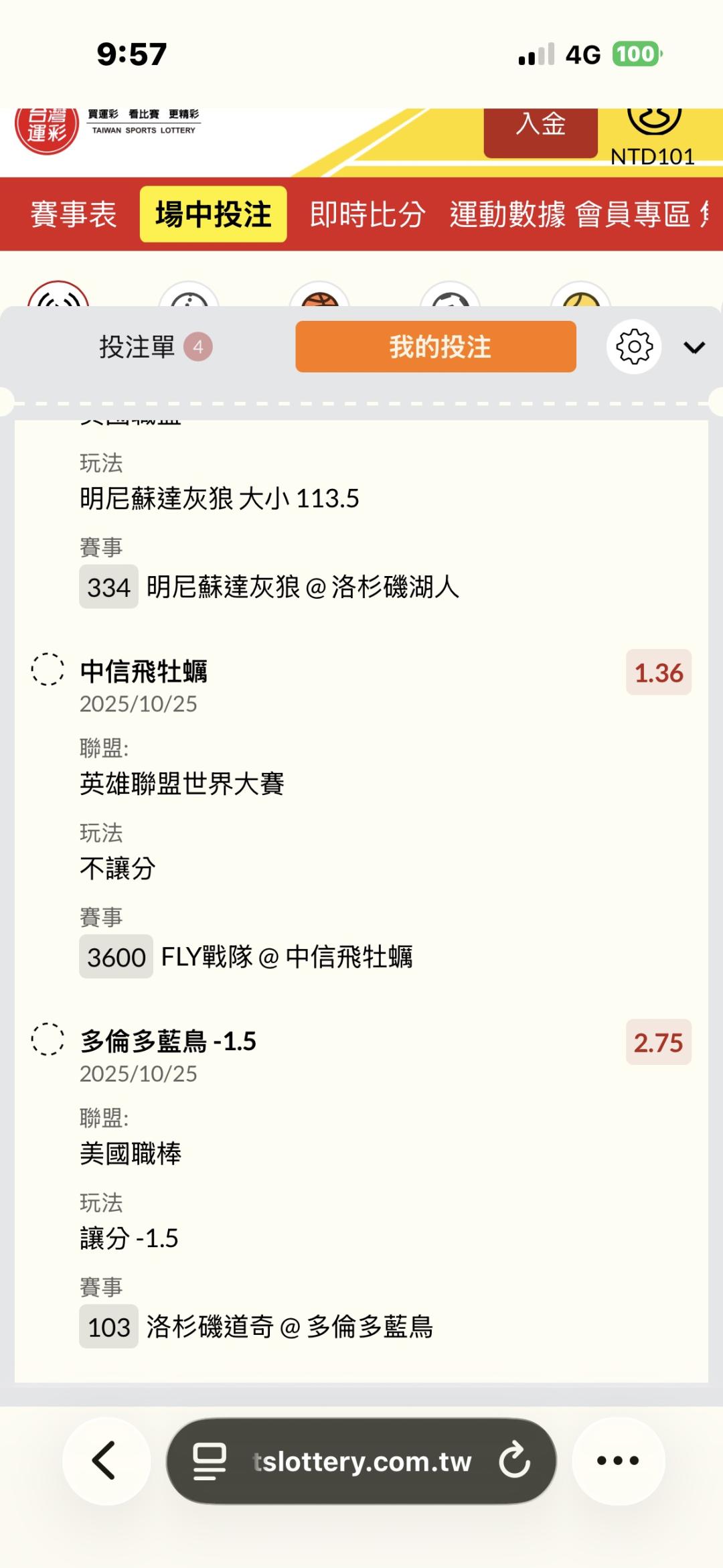723x1568 pixels.
Task: Switch to 場中投注 tab
Action: click(x=213, y=214)
